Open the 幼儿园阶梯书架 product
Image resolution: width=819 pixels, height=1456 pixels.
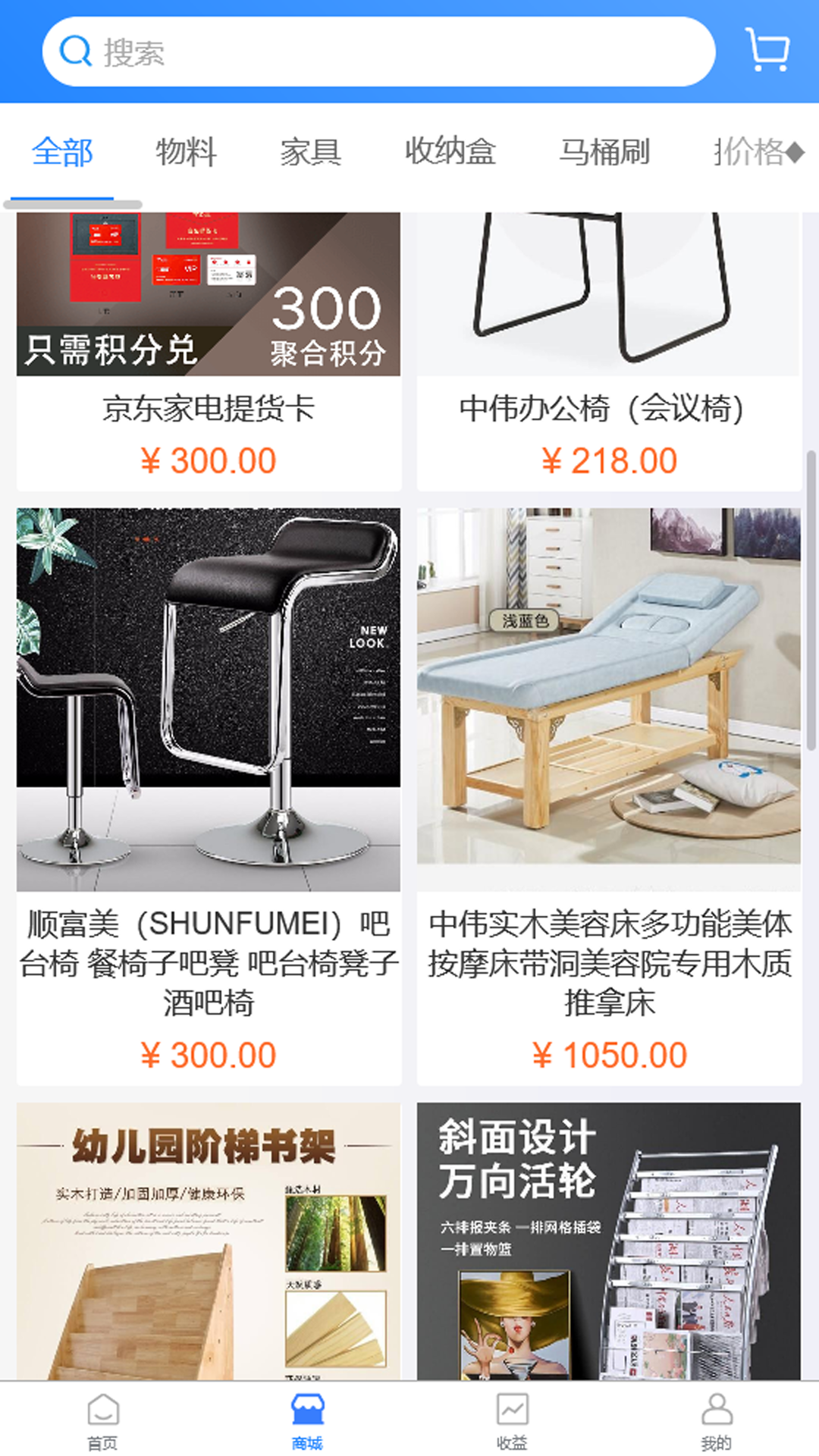209,1241
